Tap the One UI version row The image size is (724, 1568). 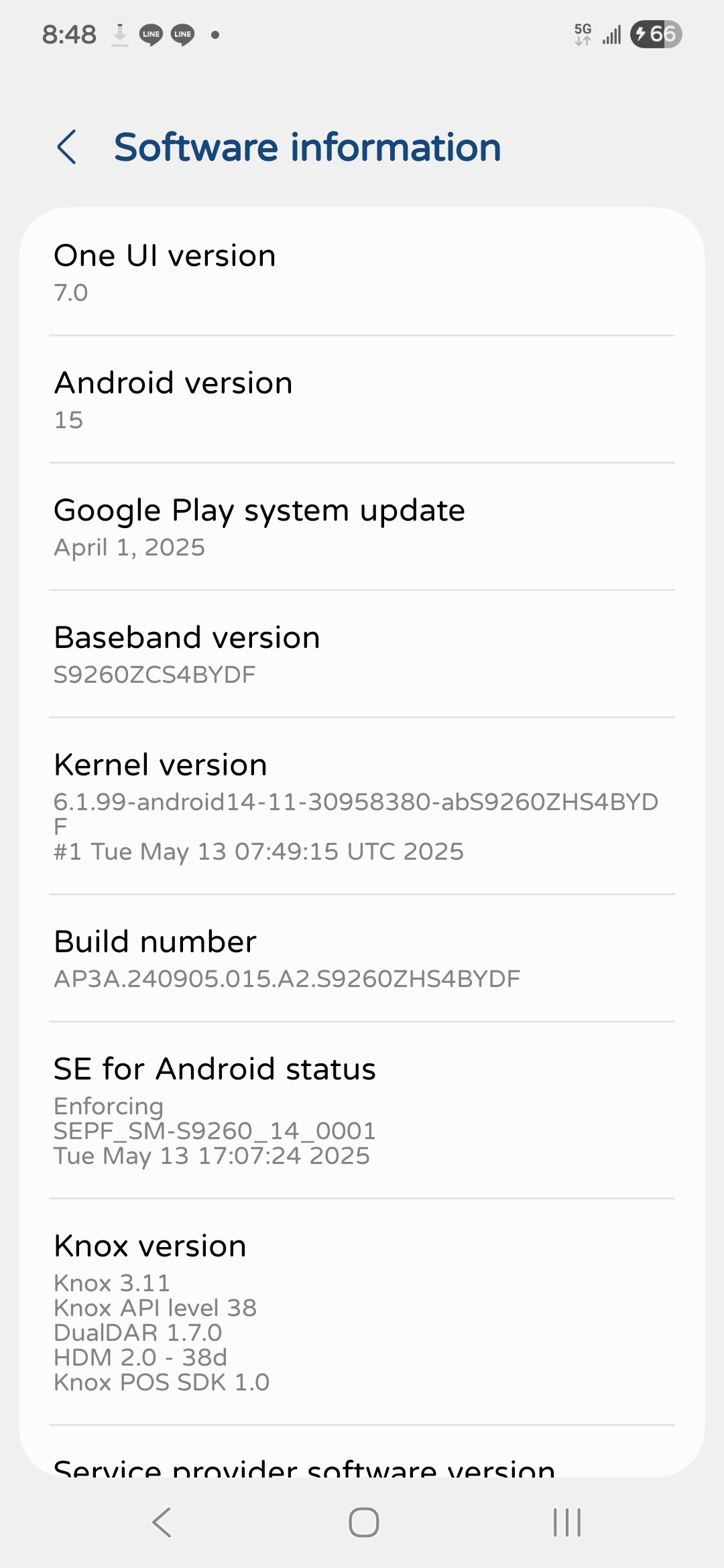click(x=362, y=272)
